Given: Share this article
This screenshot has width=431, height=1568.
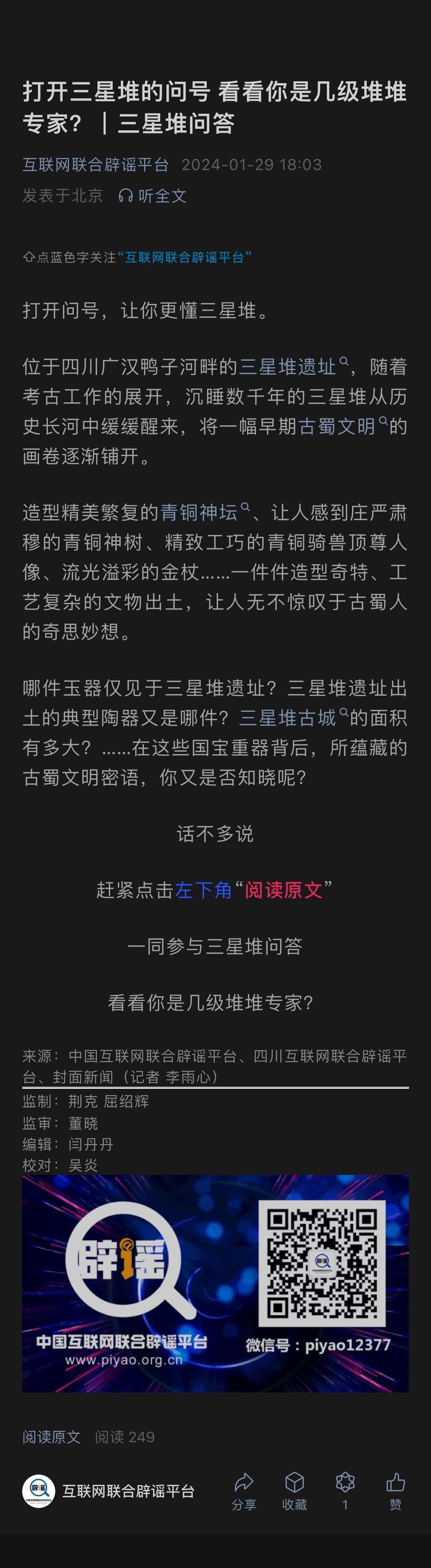Looking at the screenshot, I should pos(244,1491).
